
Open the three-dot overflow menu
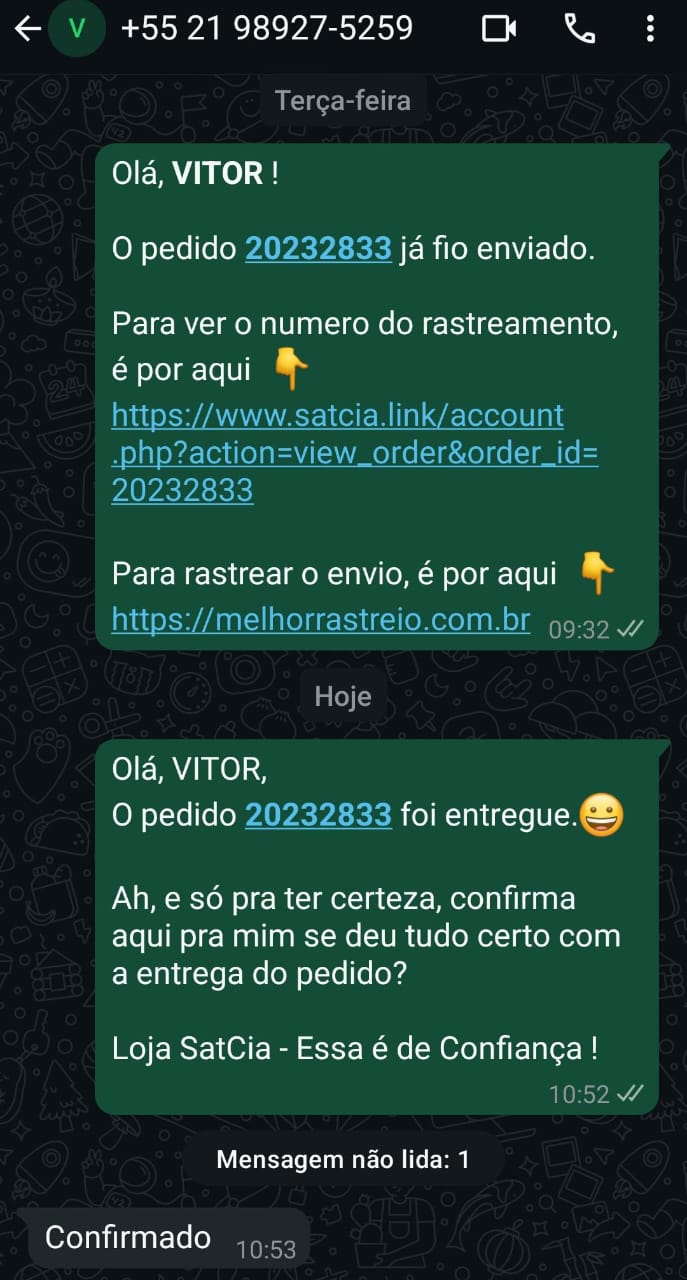point(651,29)
